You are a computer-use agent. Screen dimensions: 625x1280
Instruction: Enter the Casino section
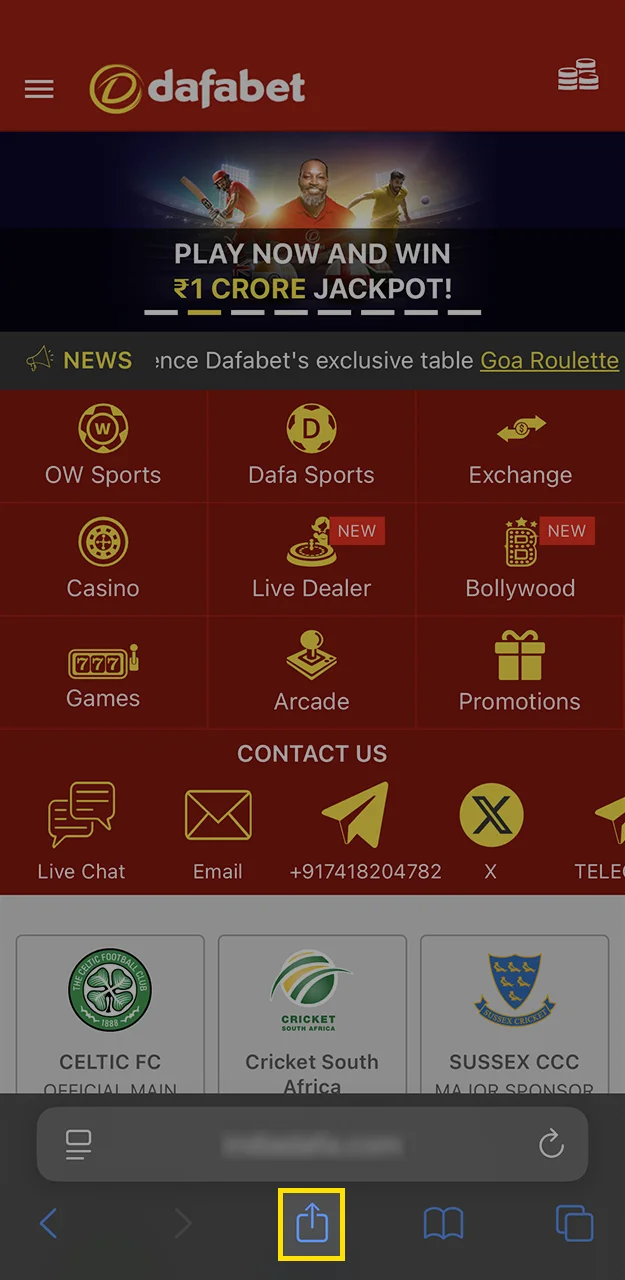coord(103,559)
